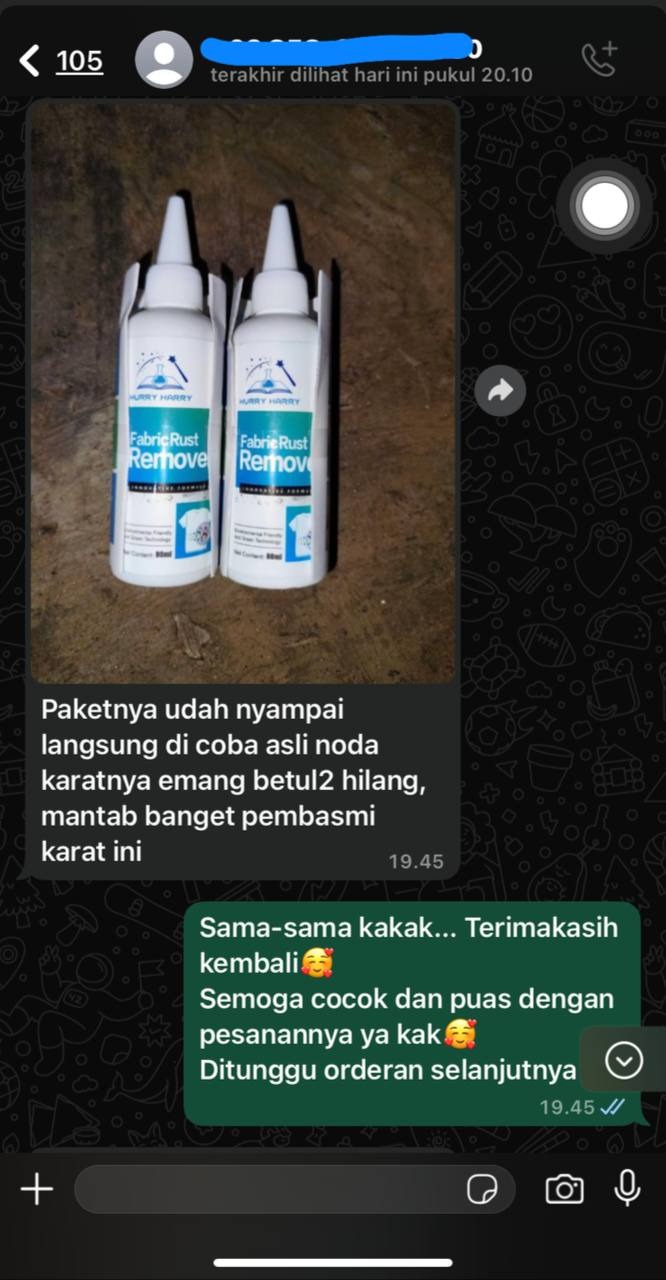Open the sticker picker
This screenshot has height=1280, width=666.
pyautogui.click(x=482, y=1189)
